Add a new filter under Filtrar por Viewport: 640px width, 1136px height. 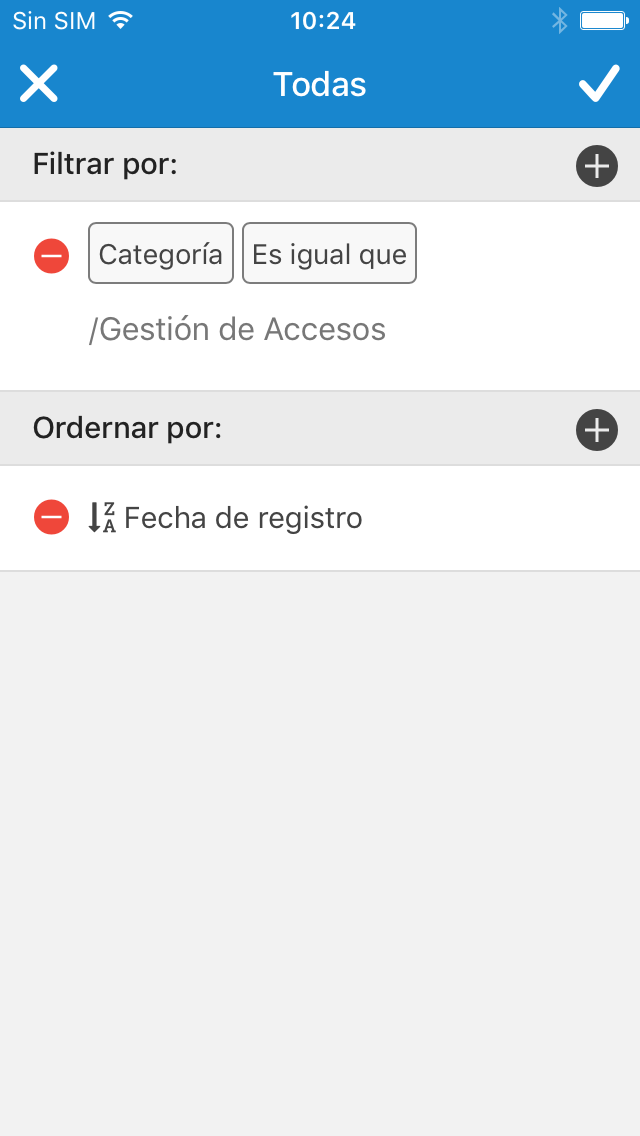pos(597,166)
